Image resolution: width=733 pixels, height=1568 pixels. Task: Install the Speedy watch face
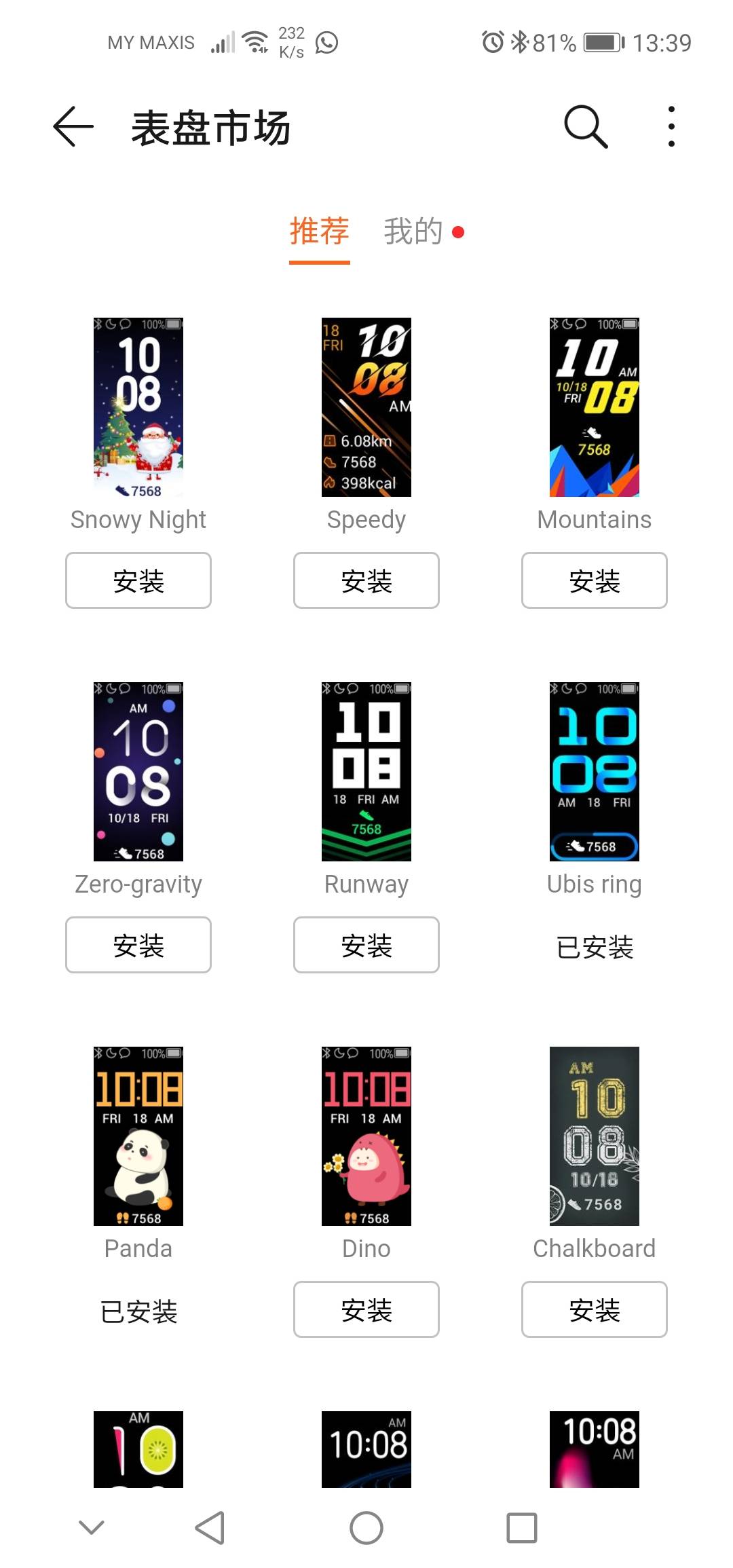[x=366, y=580]
